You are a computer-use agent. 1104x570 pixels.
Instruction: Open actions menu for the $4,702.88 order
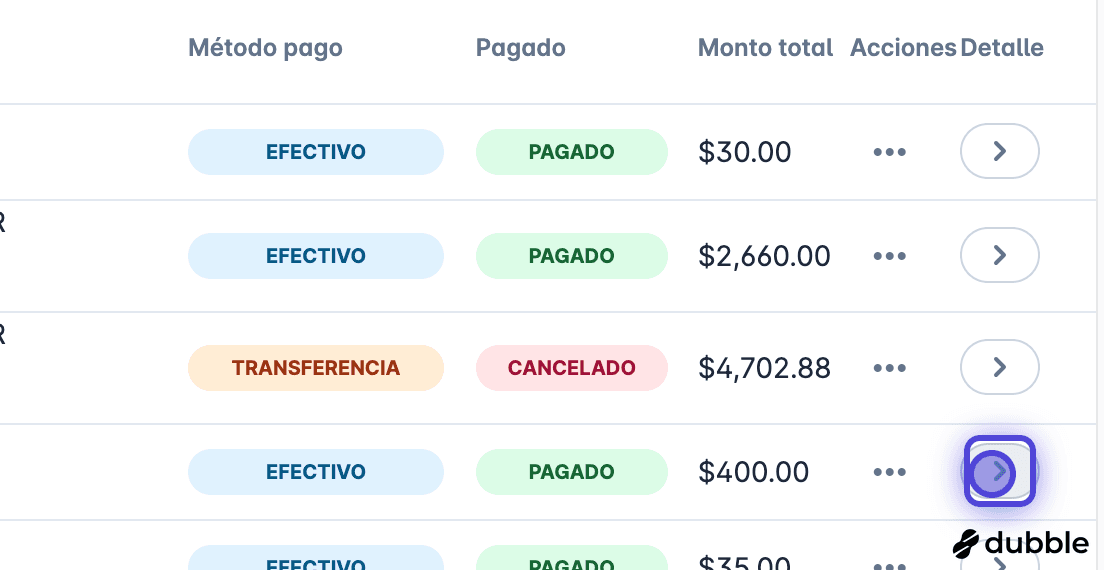click(x=889, y=368)
